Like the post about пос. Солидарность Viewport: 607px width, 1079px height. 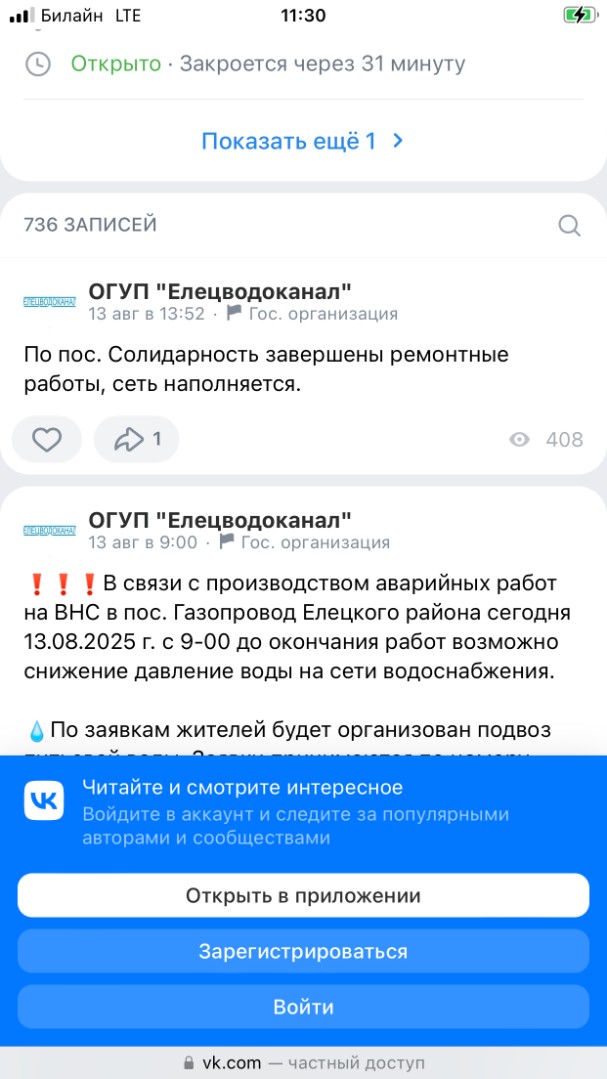(x=47, y=439)
